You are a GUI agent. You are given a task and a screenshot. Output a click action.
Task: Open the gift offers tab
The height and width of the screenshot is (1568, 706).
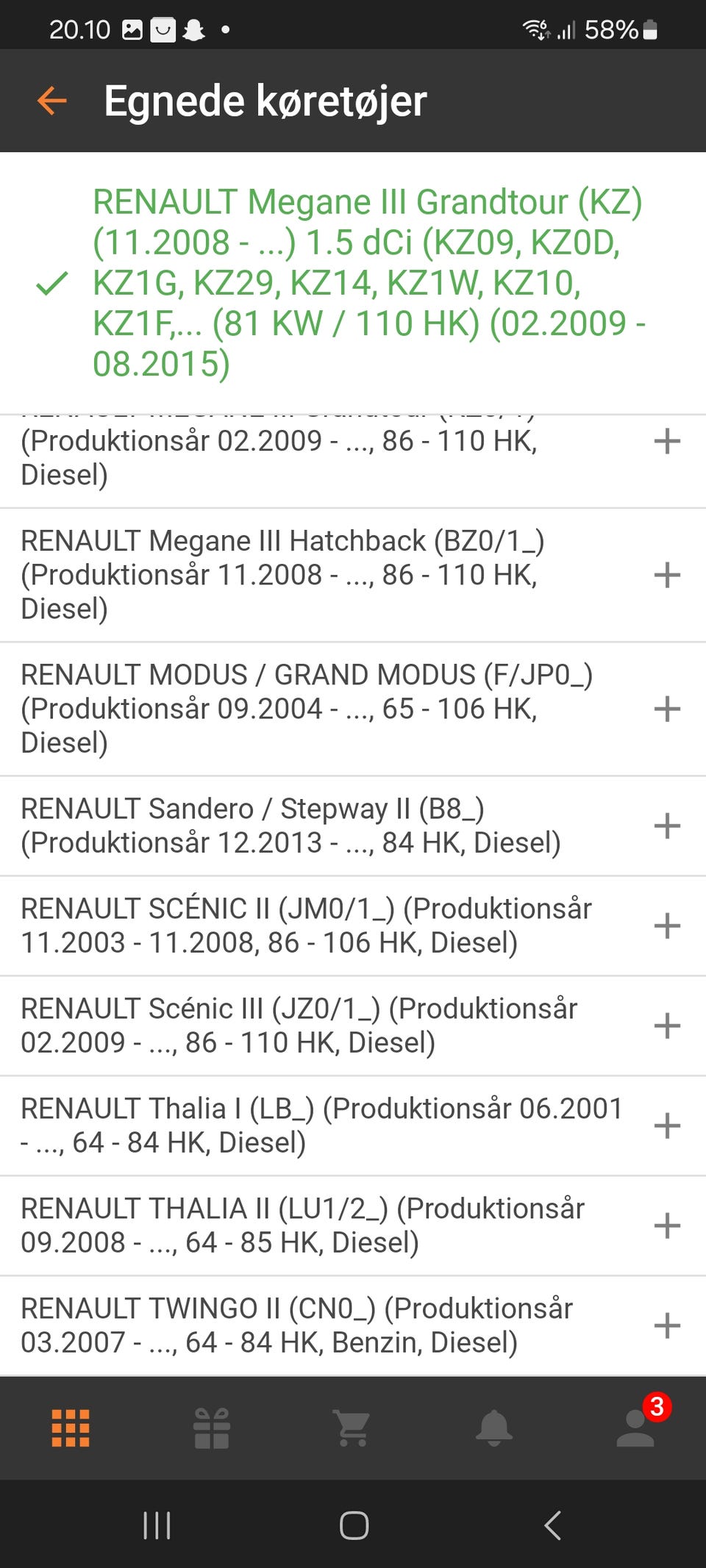pyautogui.click(x=212, y=1428)
